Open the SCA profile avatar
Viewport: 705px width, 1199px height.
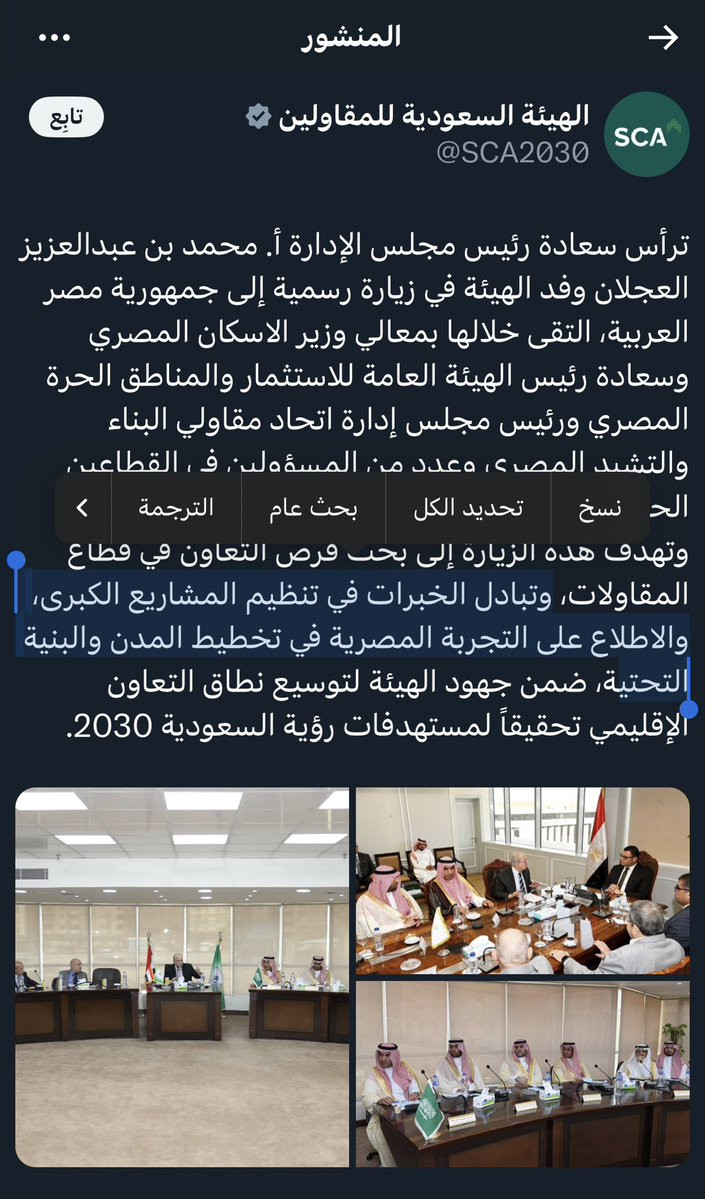click(x=646, y=135)
